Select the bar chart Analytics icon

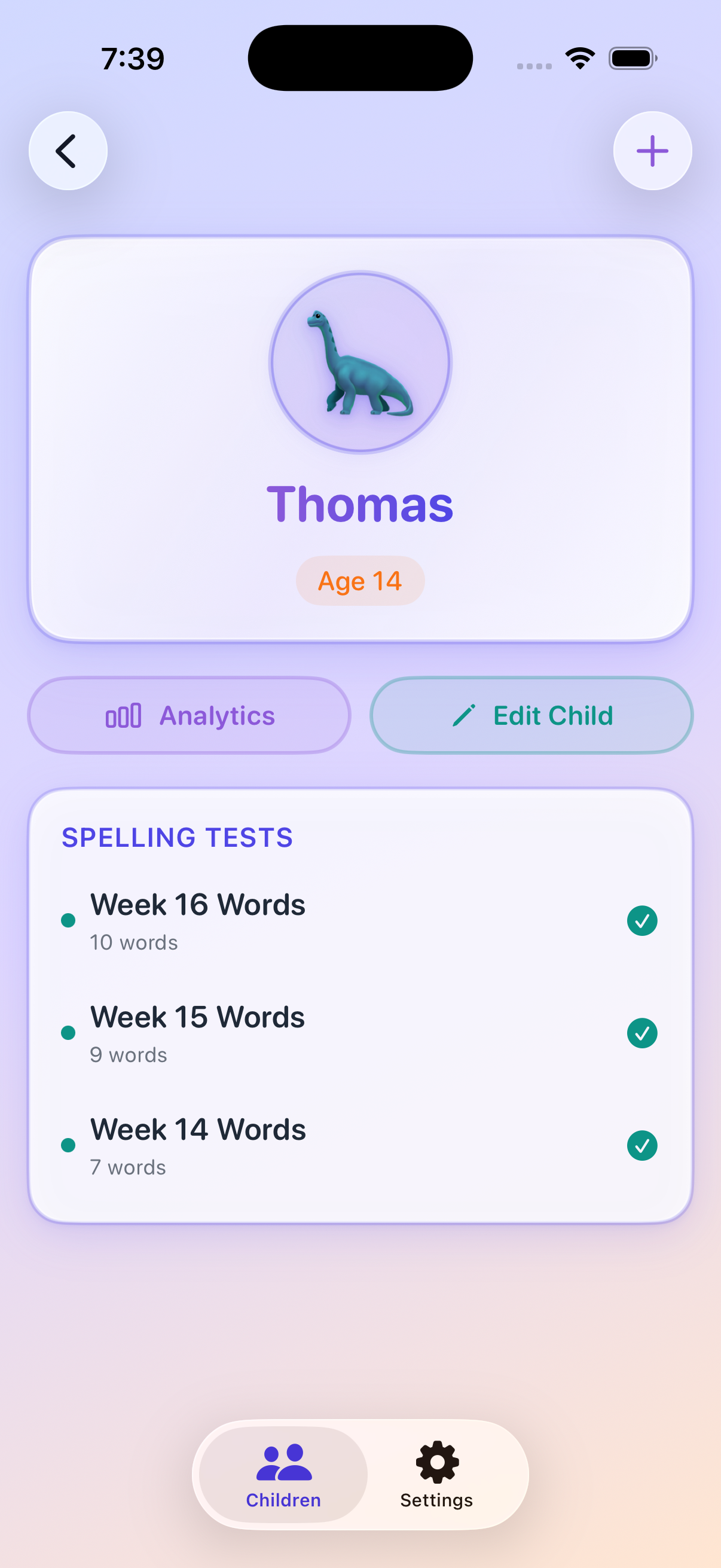pyautogui.click(x=124, y=716)
